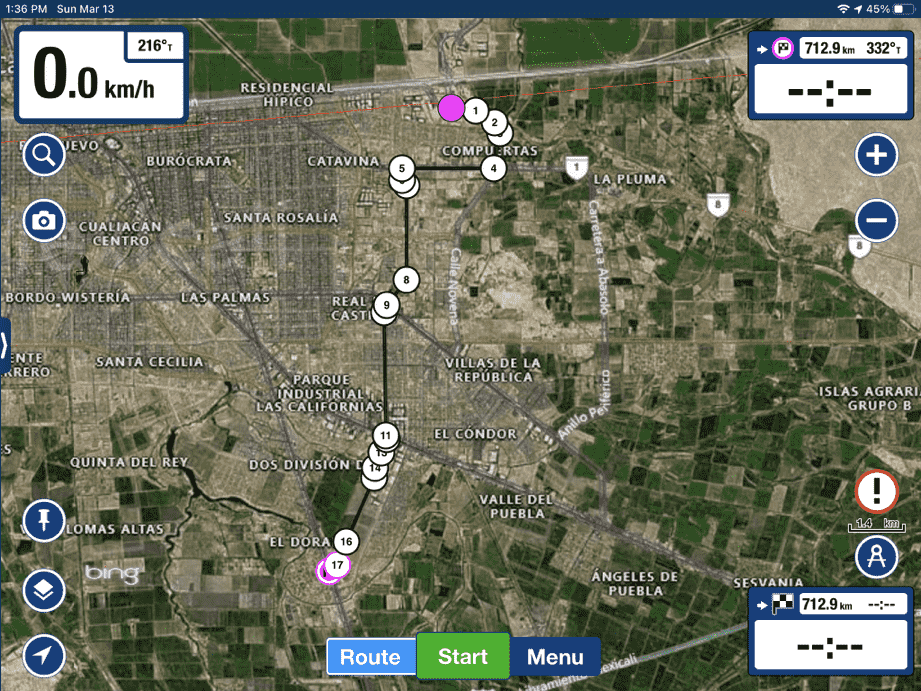Tap the camera snapshot icon
This screenshot has width=921, height=691.
click(44, 220)
